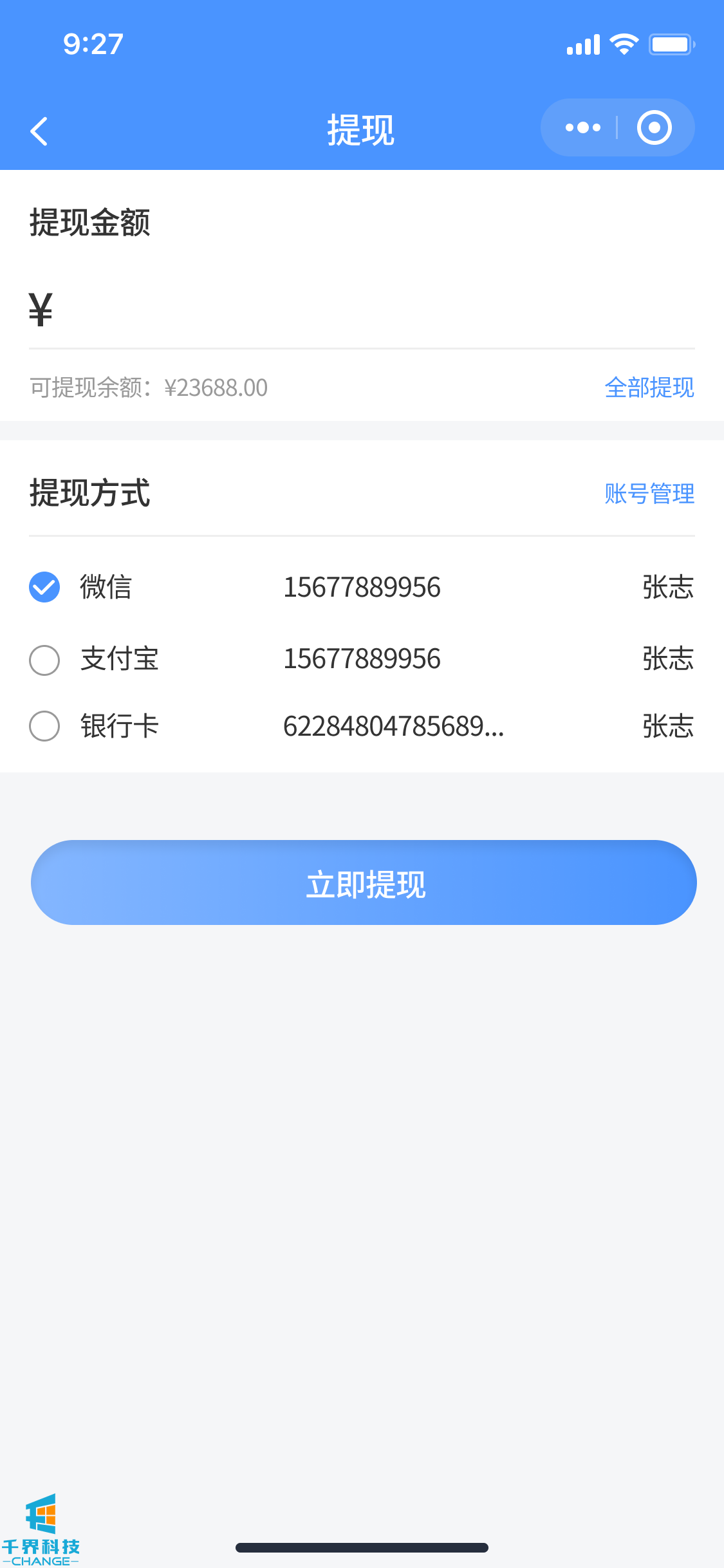Viewport: 724px width, 1568px height.
Task: Tap the withdrawal amount input field
Action: [x=373, y=310]
